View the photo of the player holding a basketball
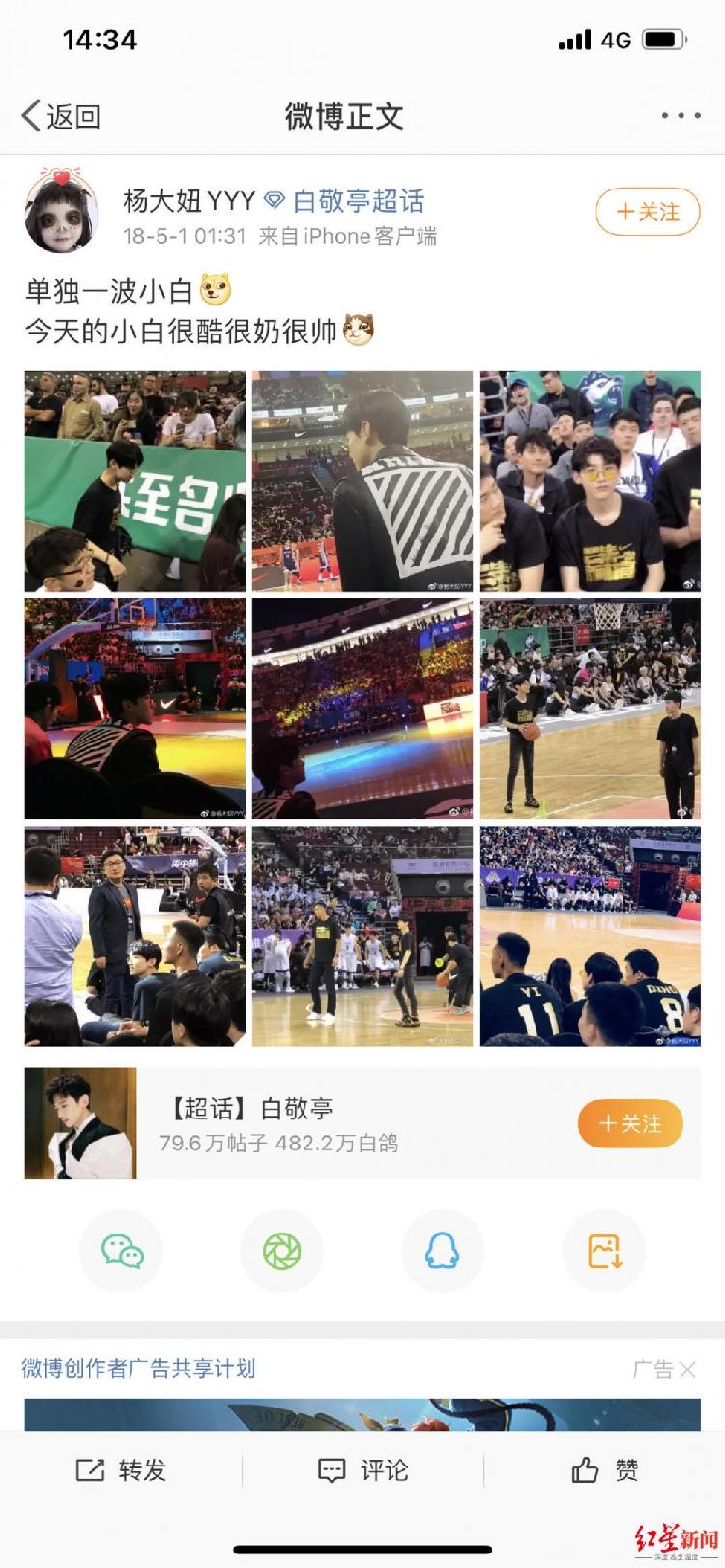This screenshot has width=725, height=1568. coord(590,709)
